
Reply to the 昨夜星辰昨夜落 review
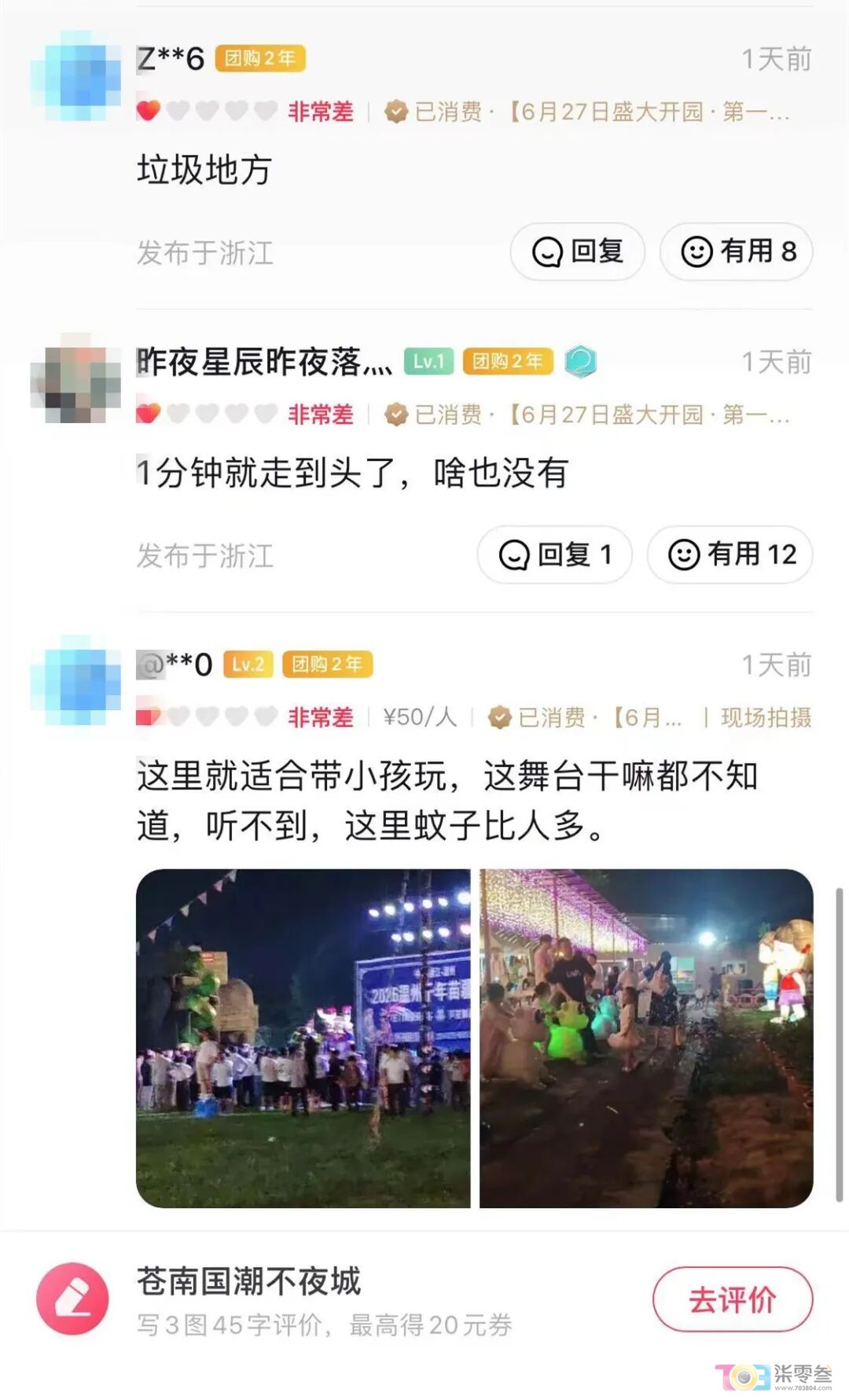(554, 554)
